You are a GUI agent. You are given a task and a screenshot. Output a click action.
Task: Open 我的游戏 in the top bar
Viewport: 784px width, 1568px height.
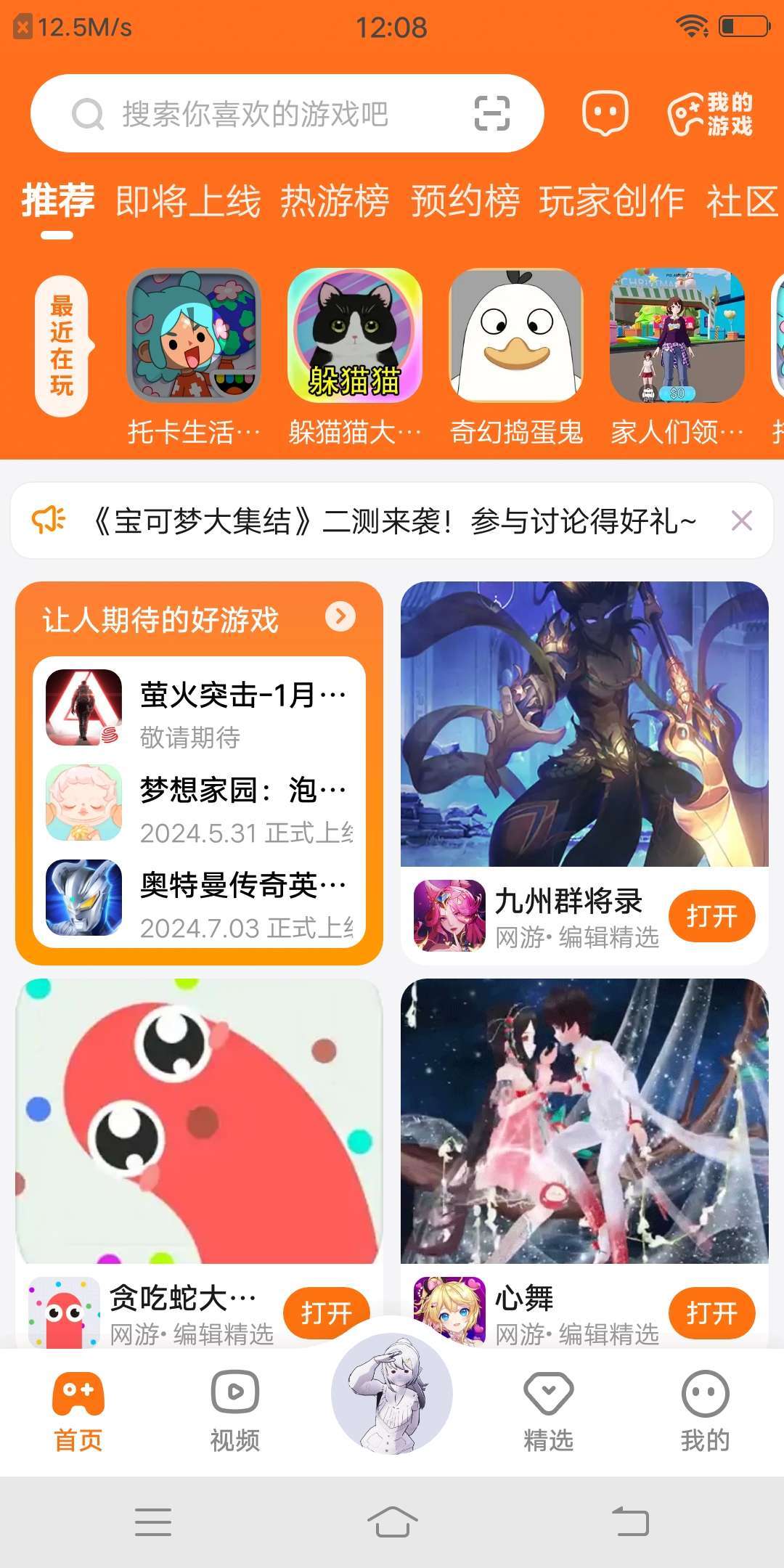coord(711,114)
